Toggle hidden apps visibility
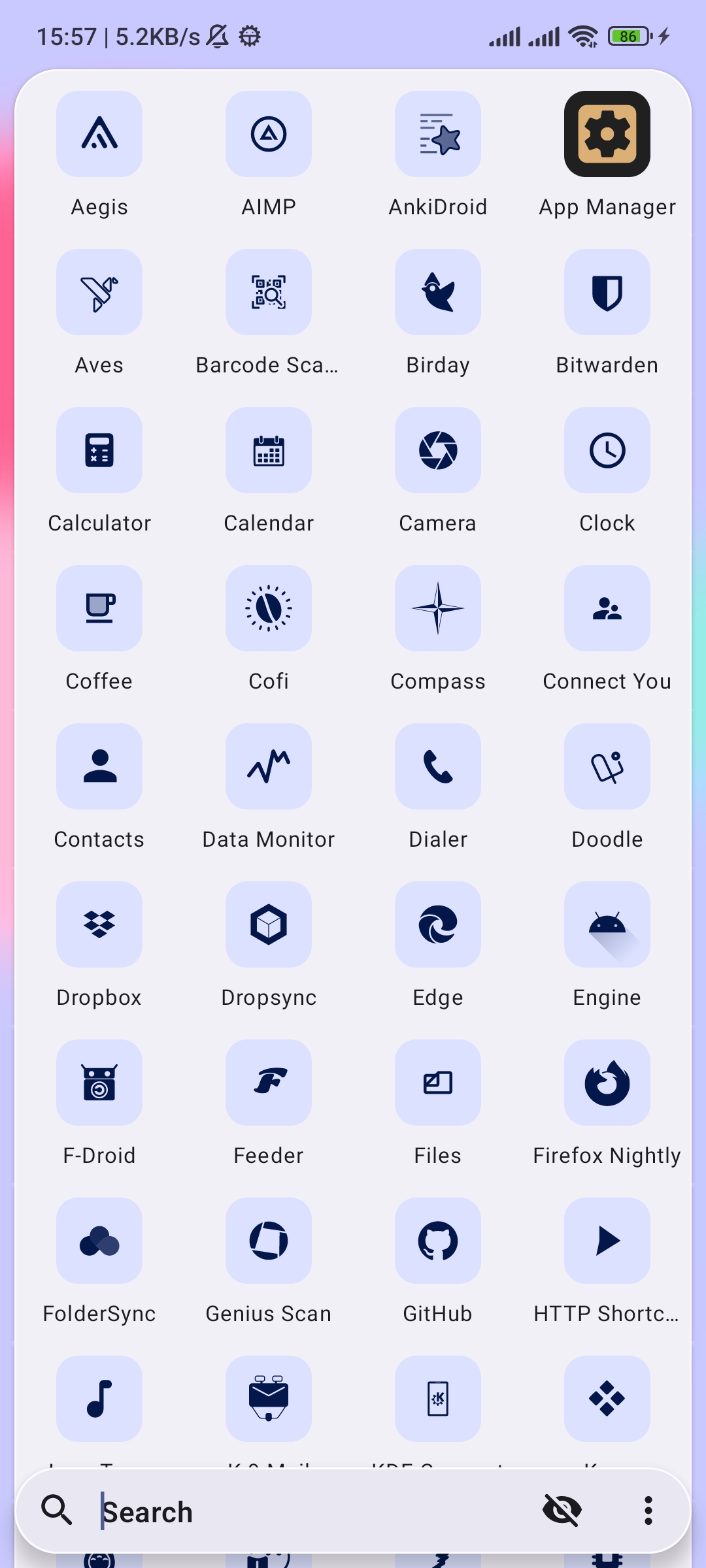The height and width of the screenshot is (1568, 706). (561, 1510)
